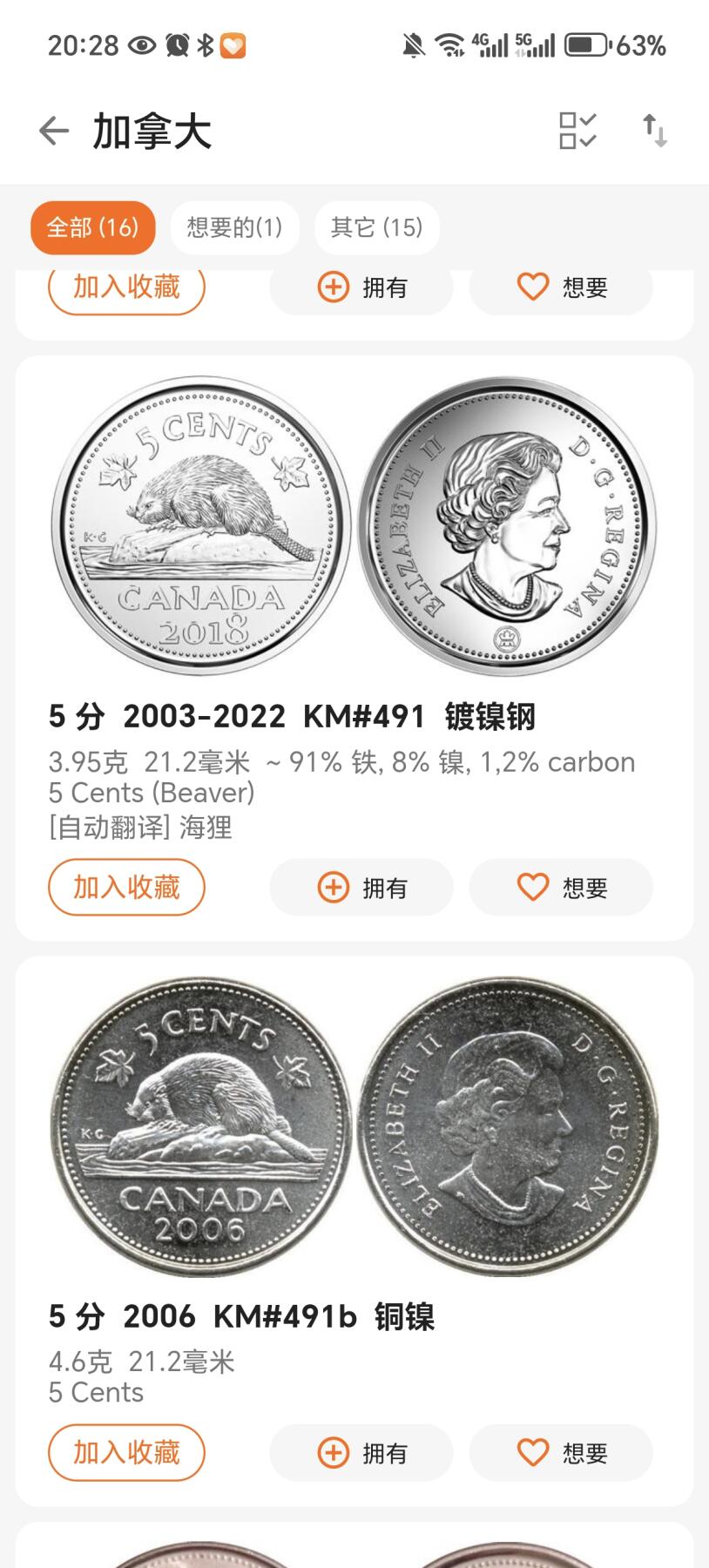
Task: Switch to the 全部 (16) tab
Action: click(x=92, y=227)
